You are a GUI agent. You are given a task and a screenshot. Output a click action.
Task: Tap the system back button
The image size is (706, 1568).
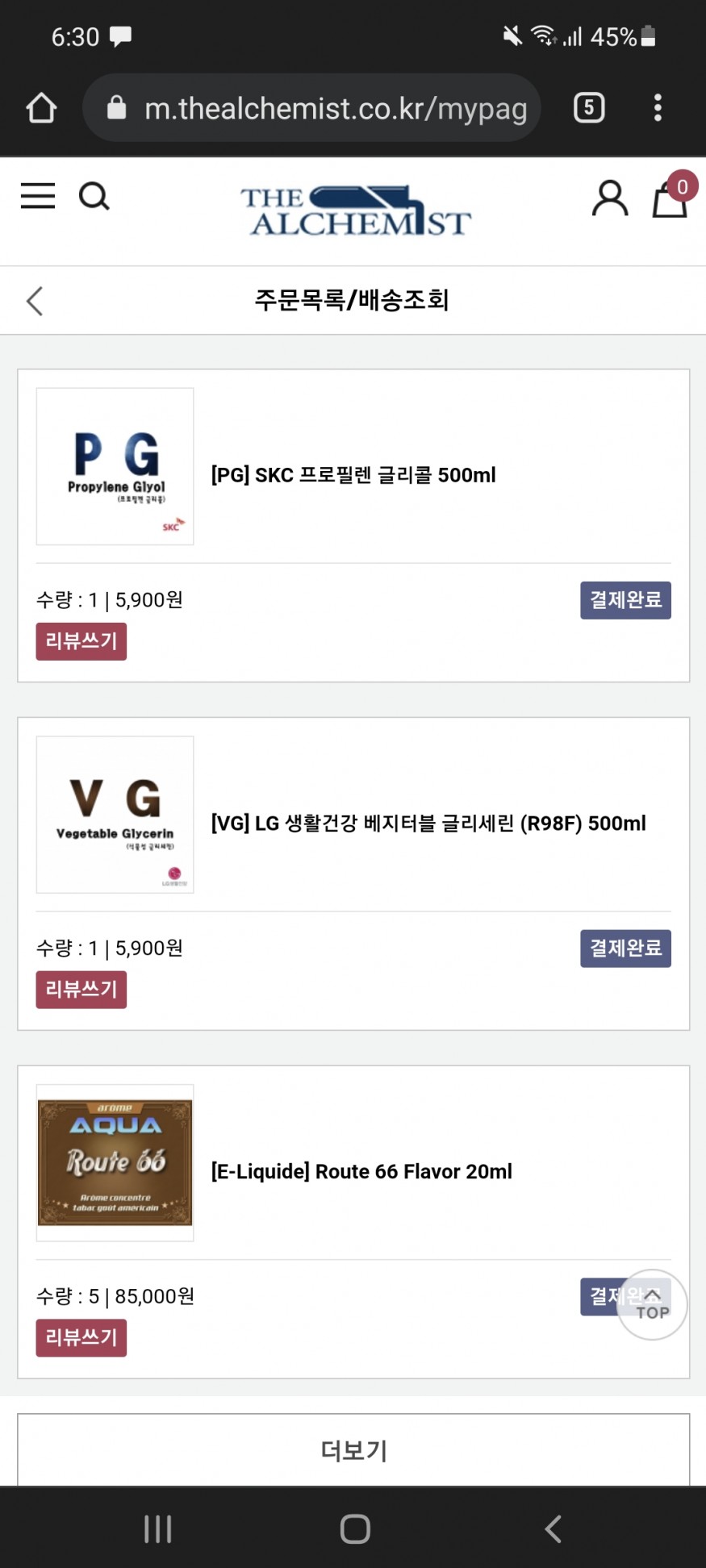[x=553, y=1528]
